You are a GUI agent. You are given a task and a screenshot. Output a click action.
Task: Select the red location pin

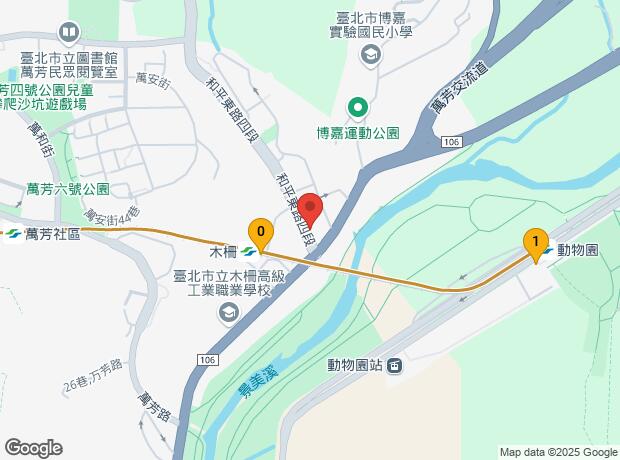(310, 210)
